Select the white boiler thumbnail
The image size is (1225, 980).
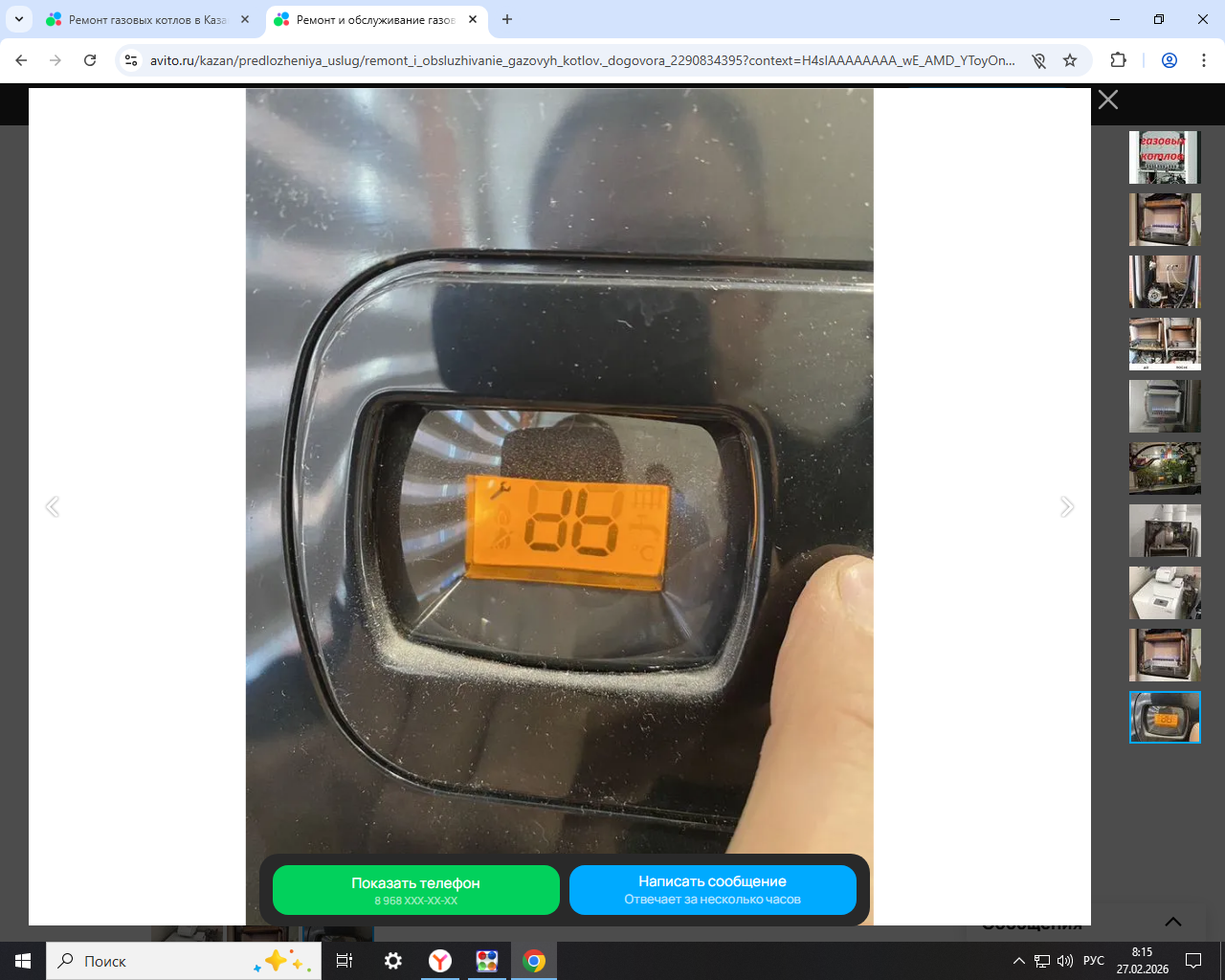[x=1164, y=592]
